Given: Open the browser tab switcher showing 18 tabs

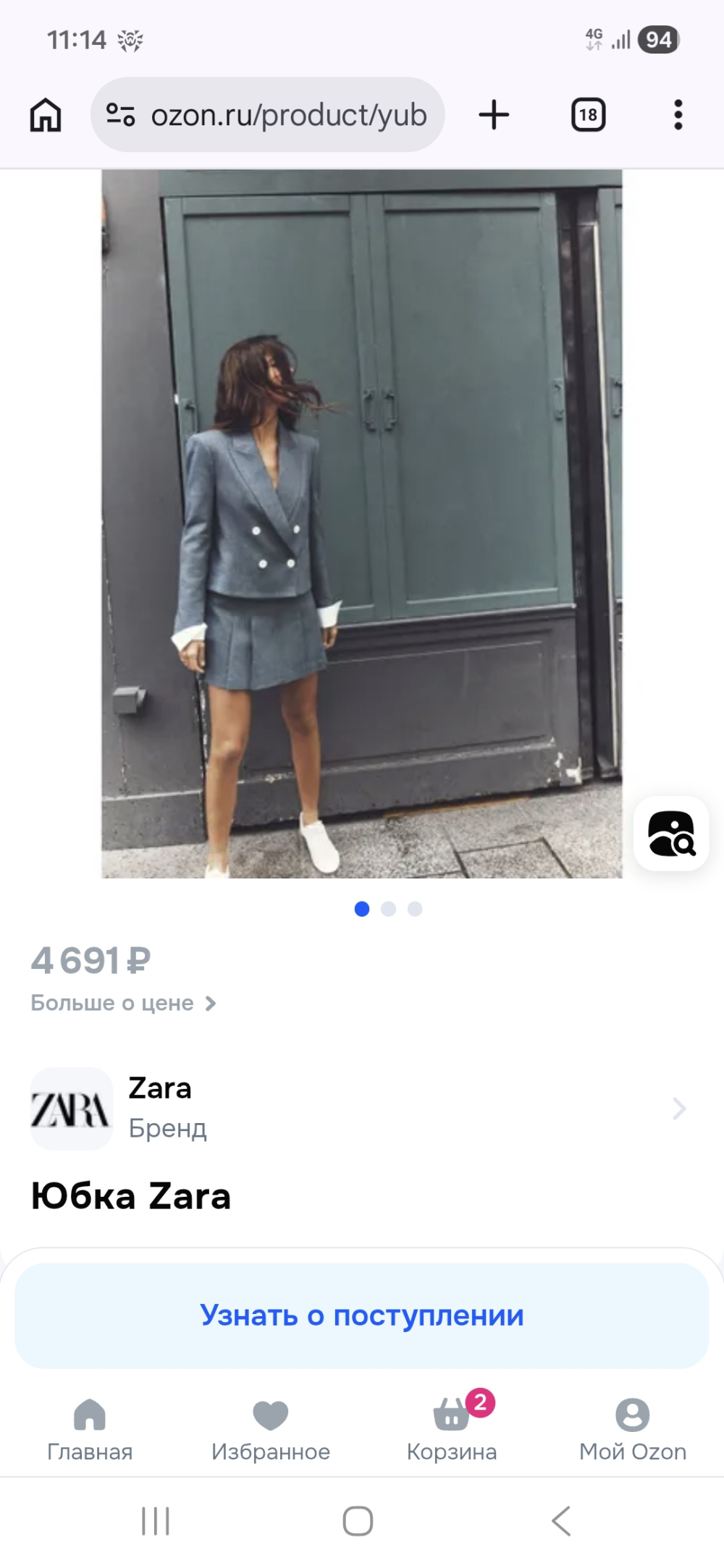Looking at the screenshot, I should [587, 114].
